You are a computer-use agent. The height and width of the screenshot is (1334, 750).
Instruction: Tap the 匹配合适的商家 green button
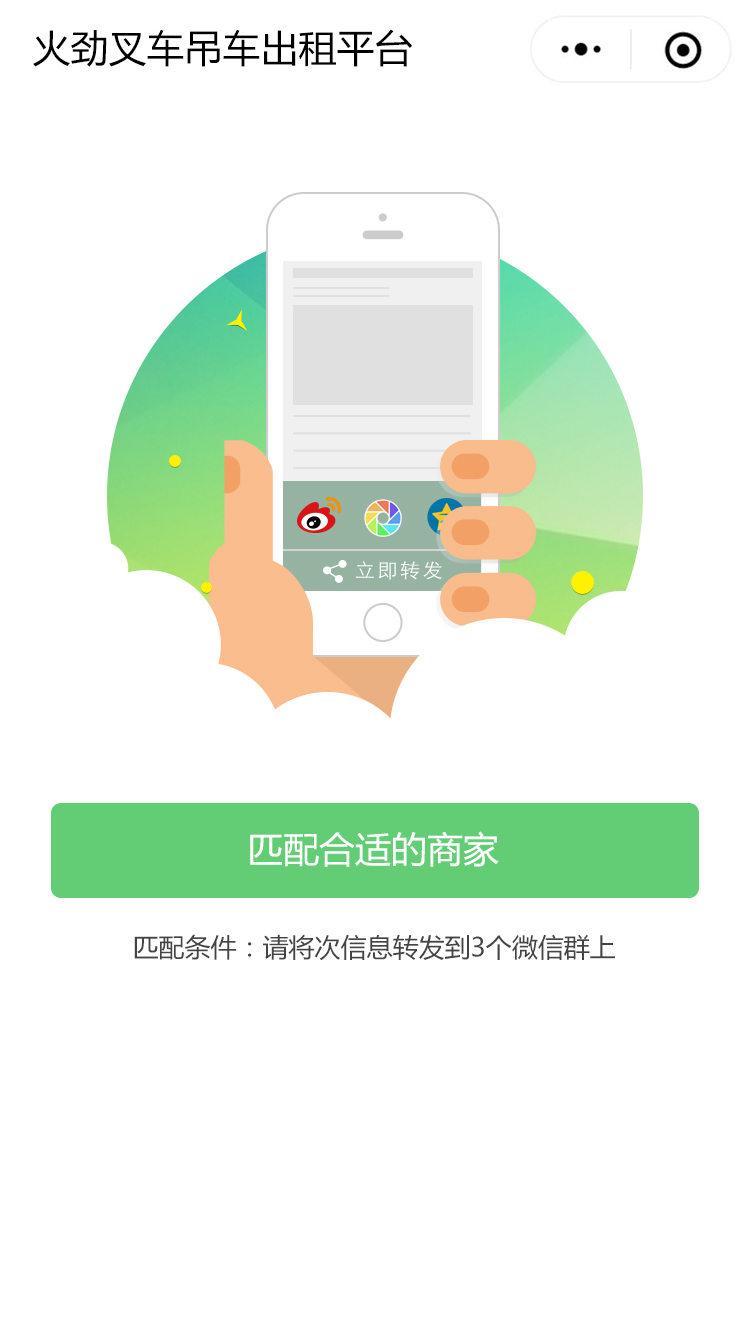pyautogui.click(x=374, y=850)
